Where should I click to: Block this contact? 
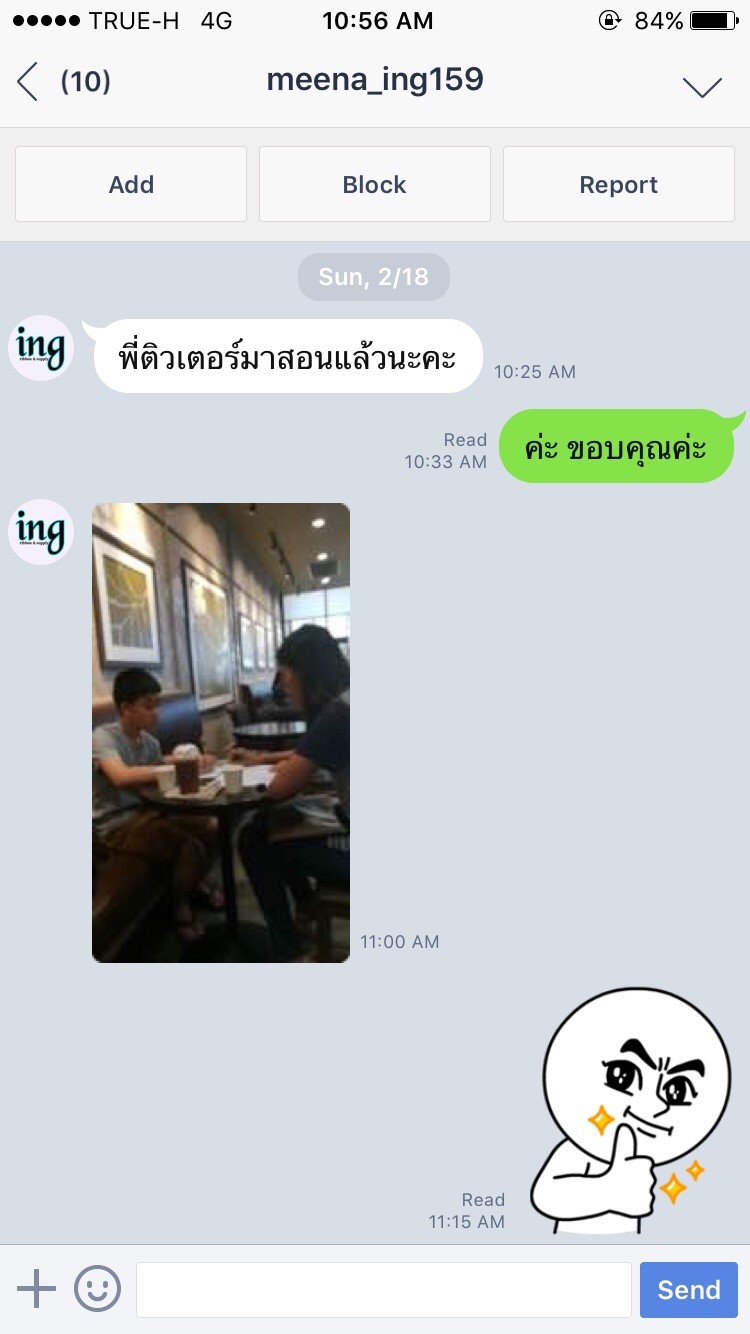[x=375, y=184]
